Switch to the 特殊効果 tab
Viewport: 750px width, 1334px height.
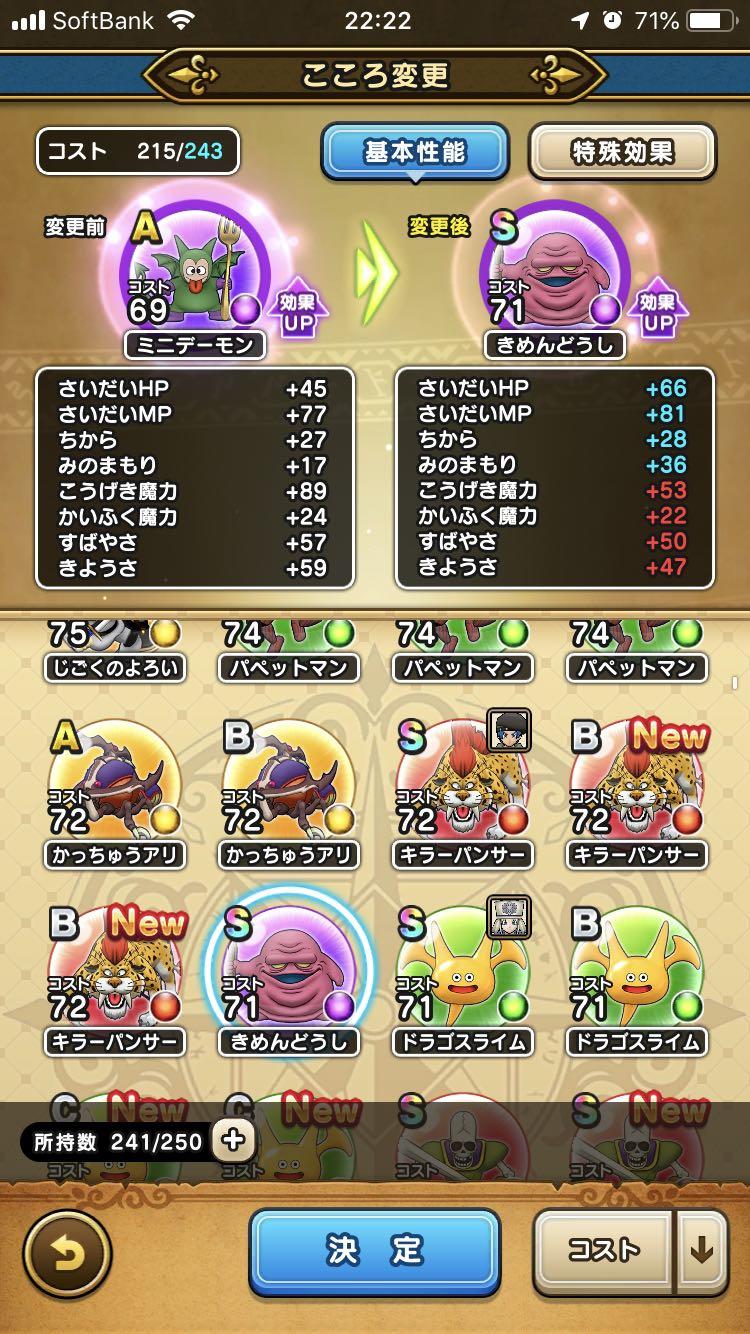[622, 152]
